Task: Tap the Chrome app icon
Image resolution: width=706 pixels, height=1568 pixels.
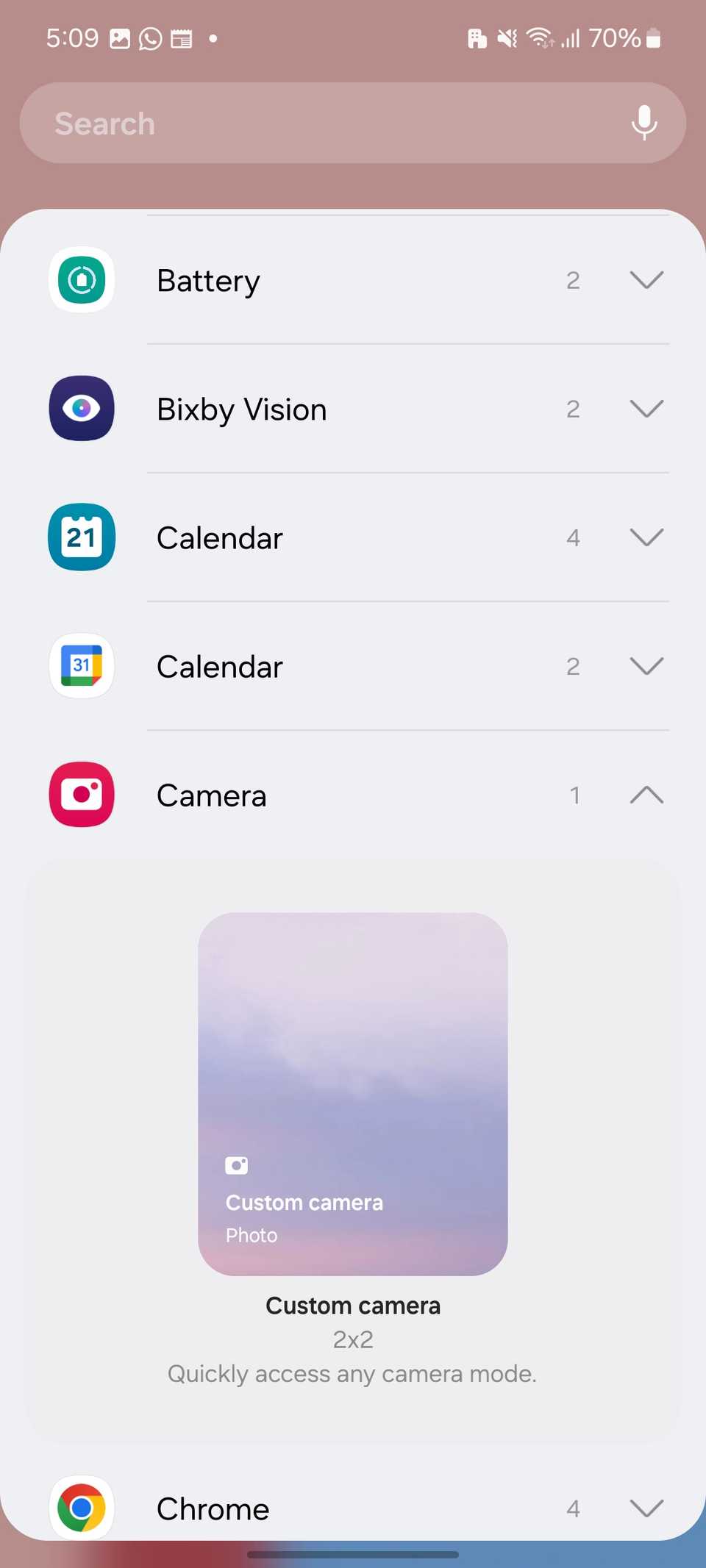Action: pos(81,1508)
